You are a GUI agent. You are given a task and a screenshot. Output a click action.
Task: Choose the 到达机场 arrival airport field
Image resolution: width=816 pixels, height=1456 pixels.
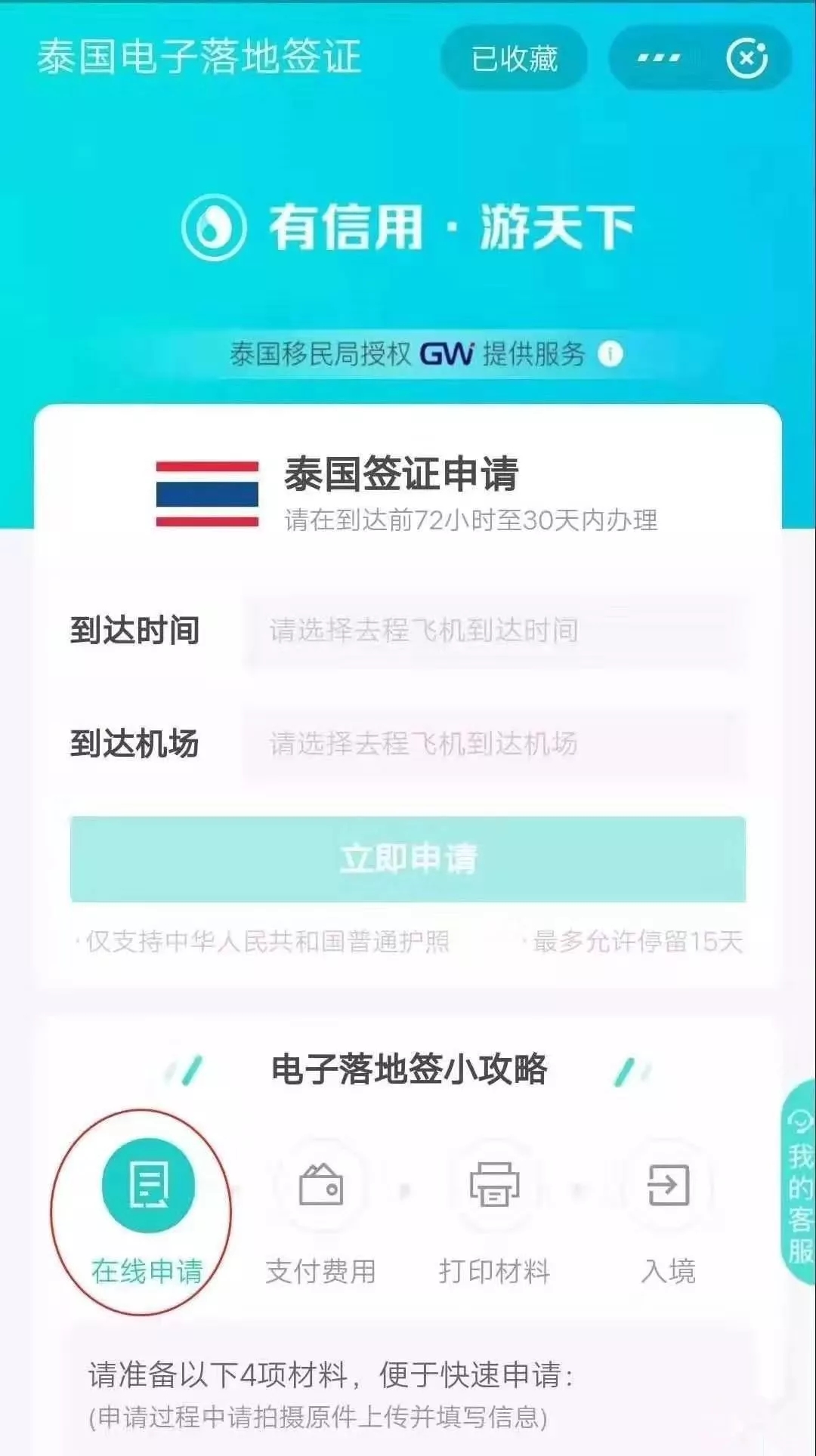[495, 744]
